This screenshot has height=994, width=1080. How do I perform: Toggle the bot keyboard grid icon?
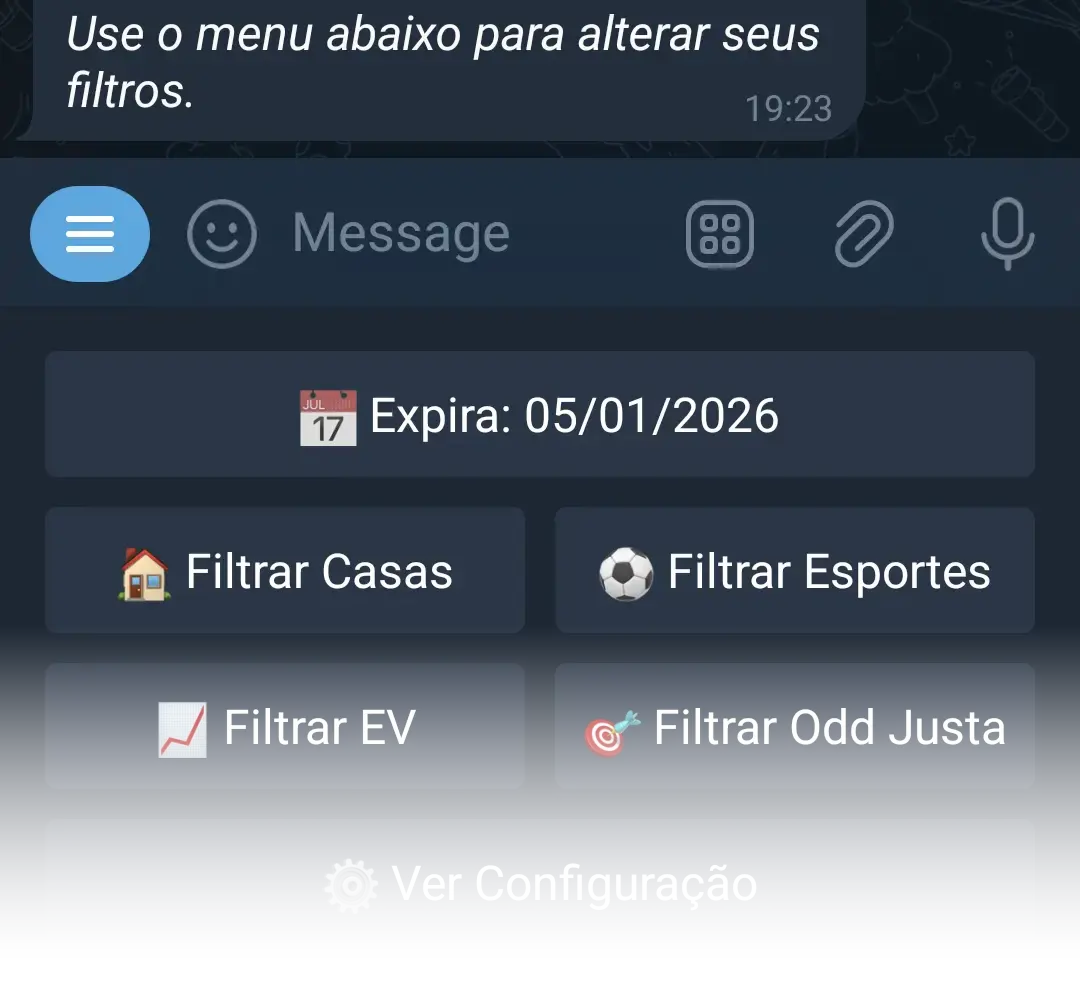720,234
